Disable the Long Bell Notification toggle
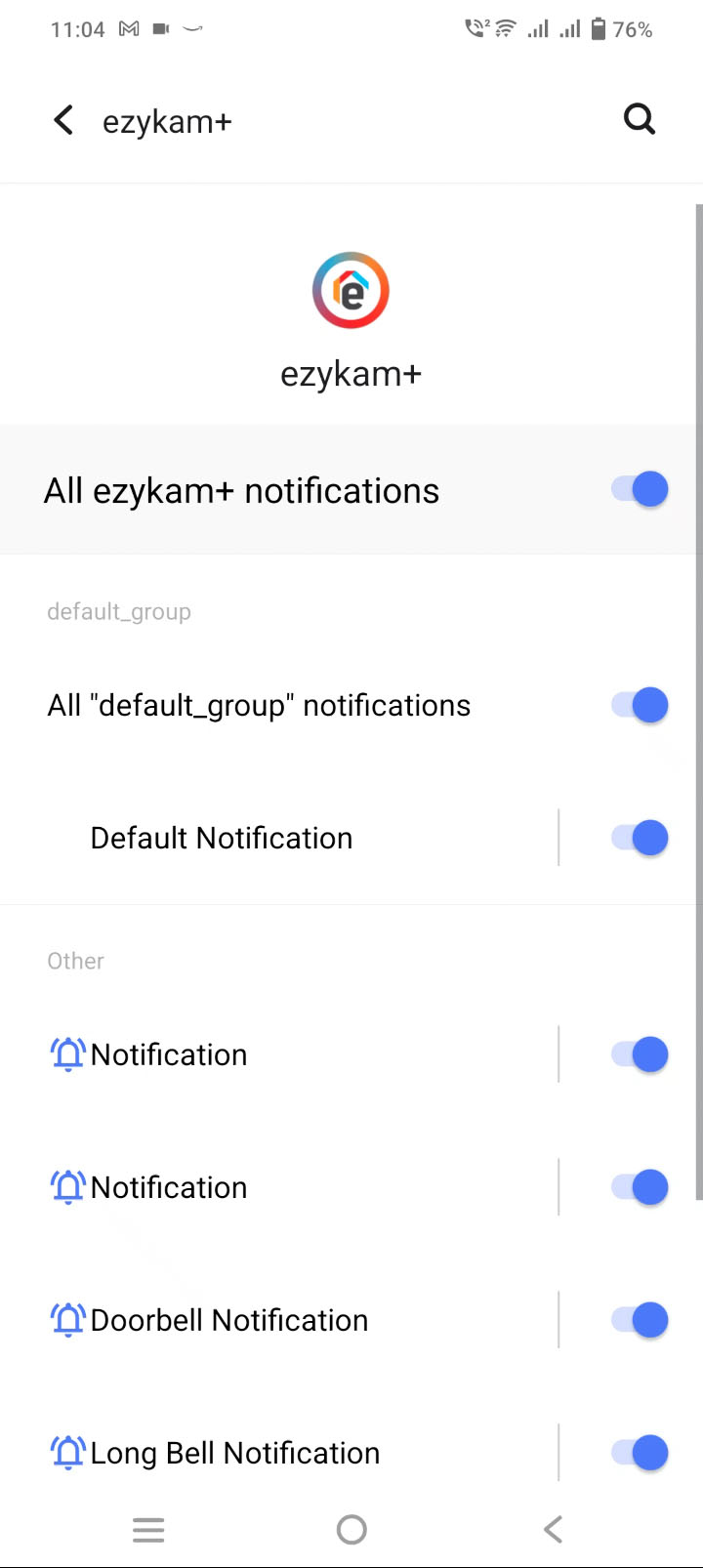Viewport: 703px width, 1568px height. [640, 1453]
